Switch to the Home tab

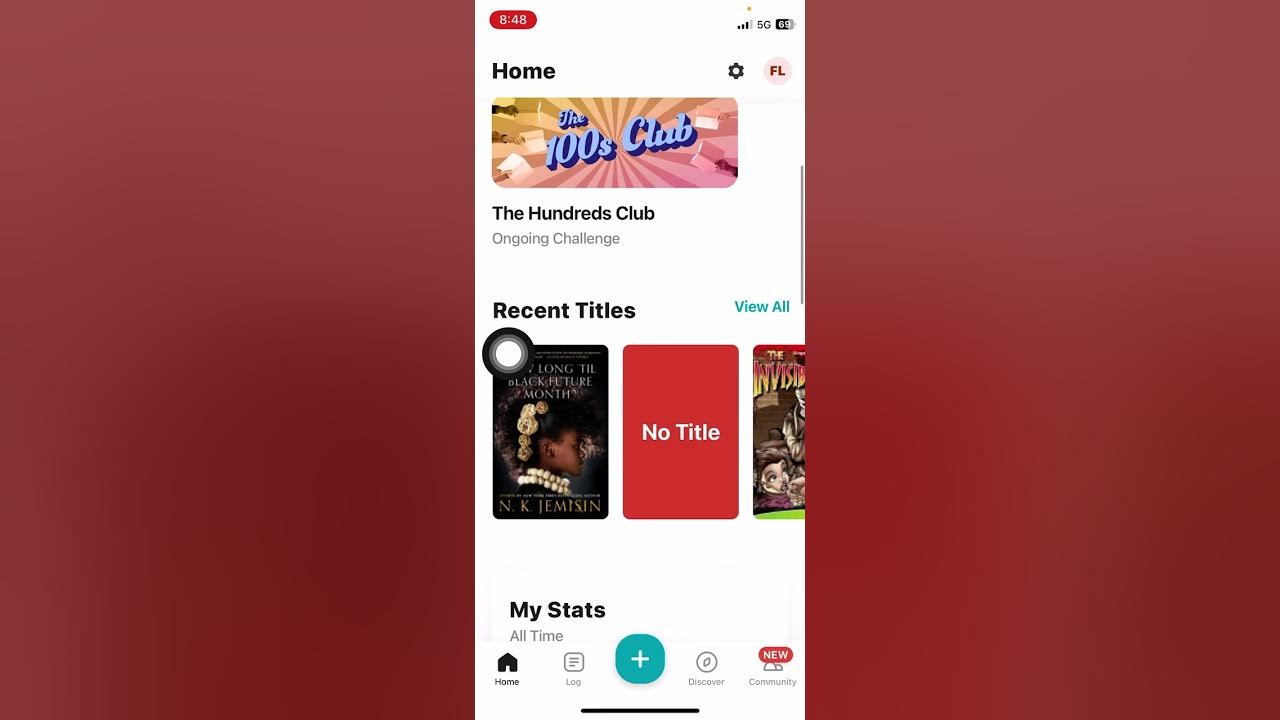tap(507, 669)
